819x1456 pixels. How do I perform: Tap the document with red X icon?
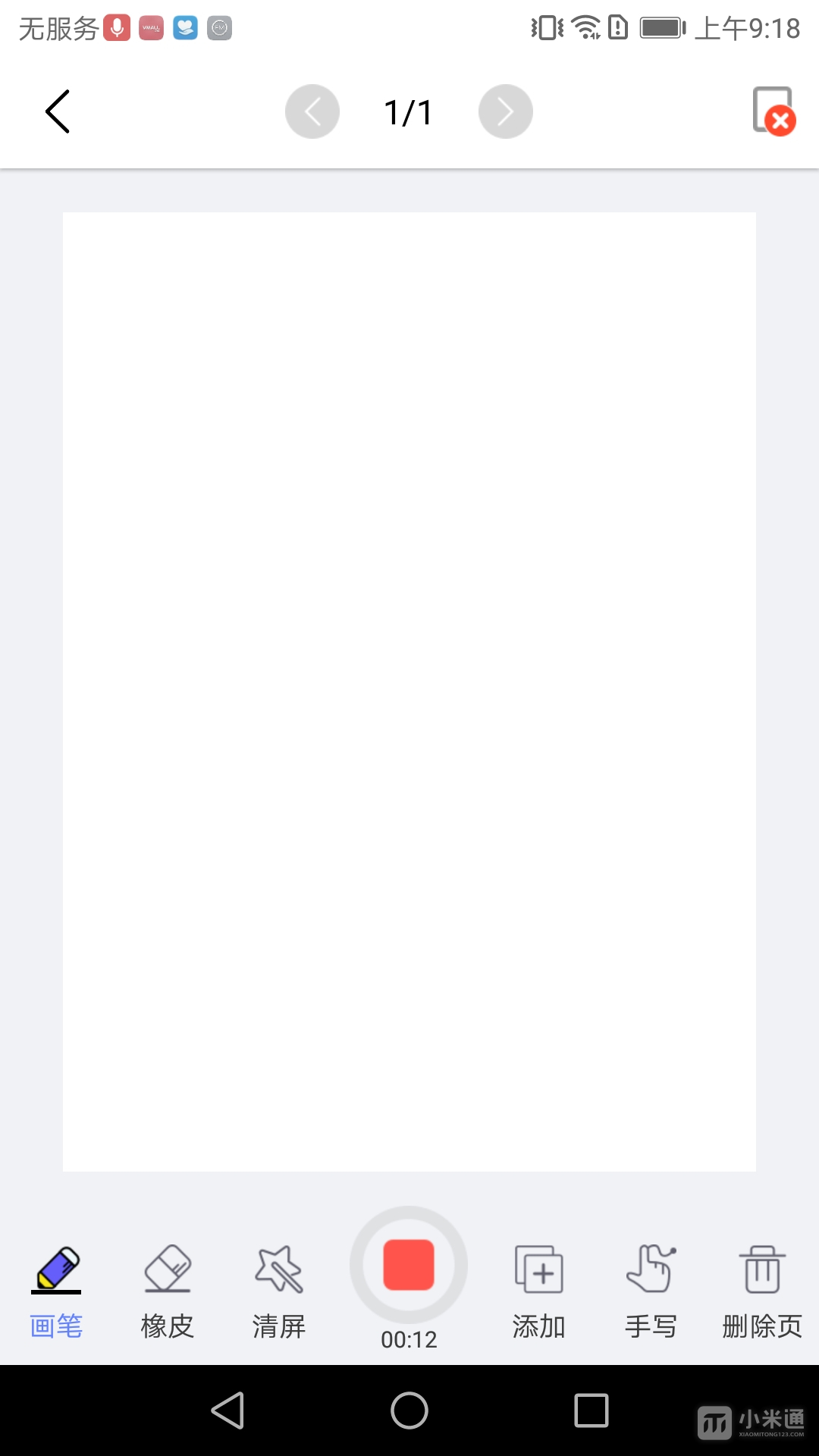click(773, 112)
